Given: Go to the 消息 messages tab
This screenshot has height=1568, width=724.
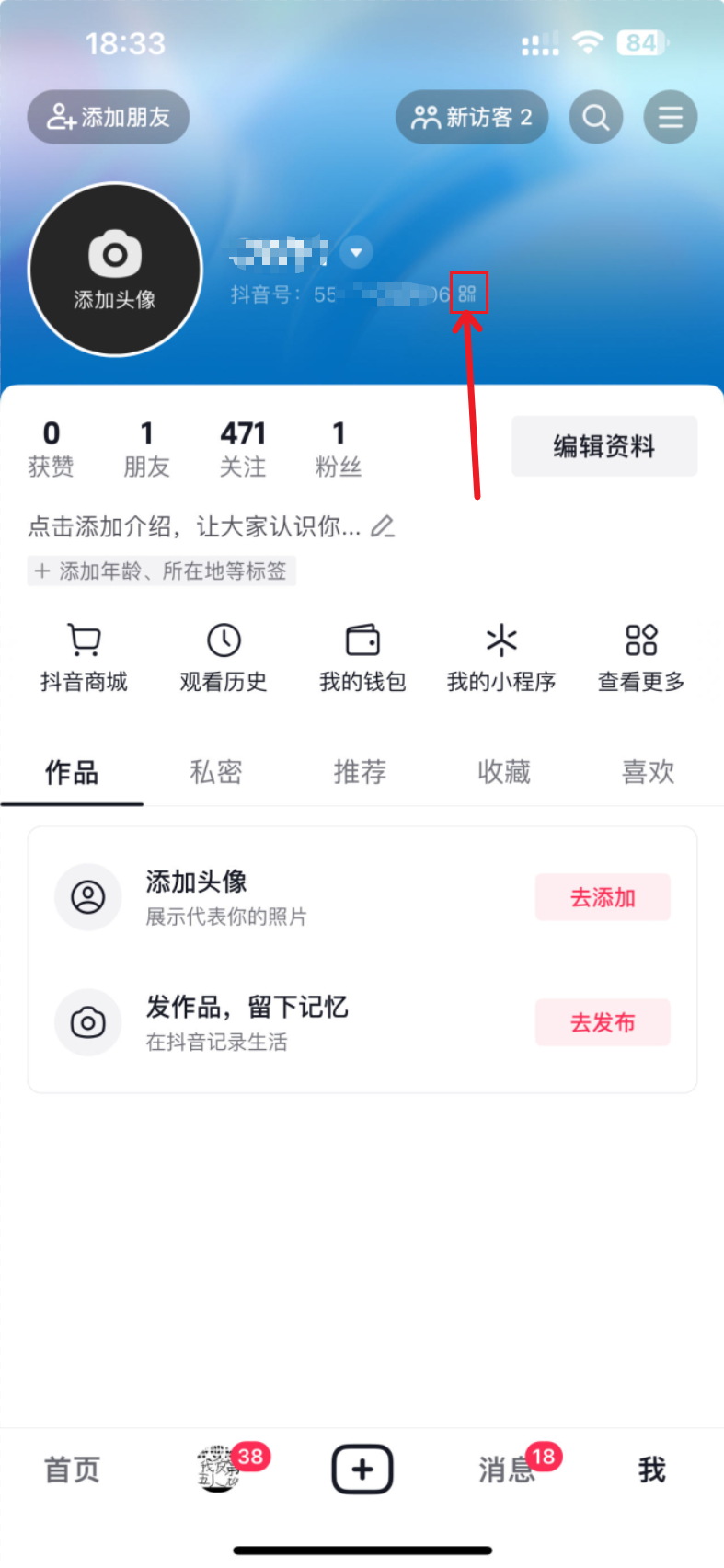Looking at the screenshot, I should (507, 1470).
